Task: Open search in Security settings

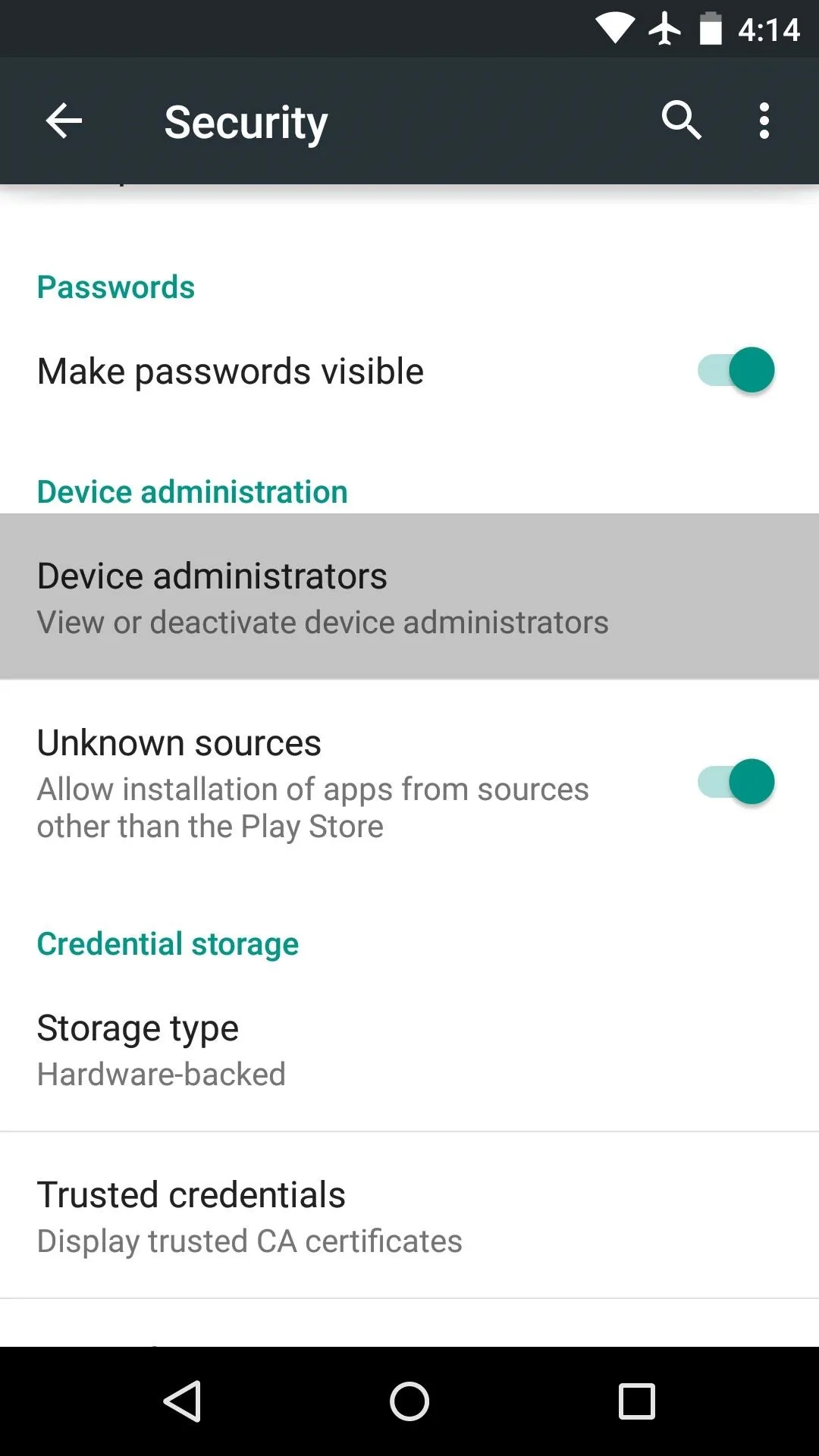Action: click(681, 121)
